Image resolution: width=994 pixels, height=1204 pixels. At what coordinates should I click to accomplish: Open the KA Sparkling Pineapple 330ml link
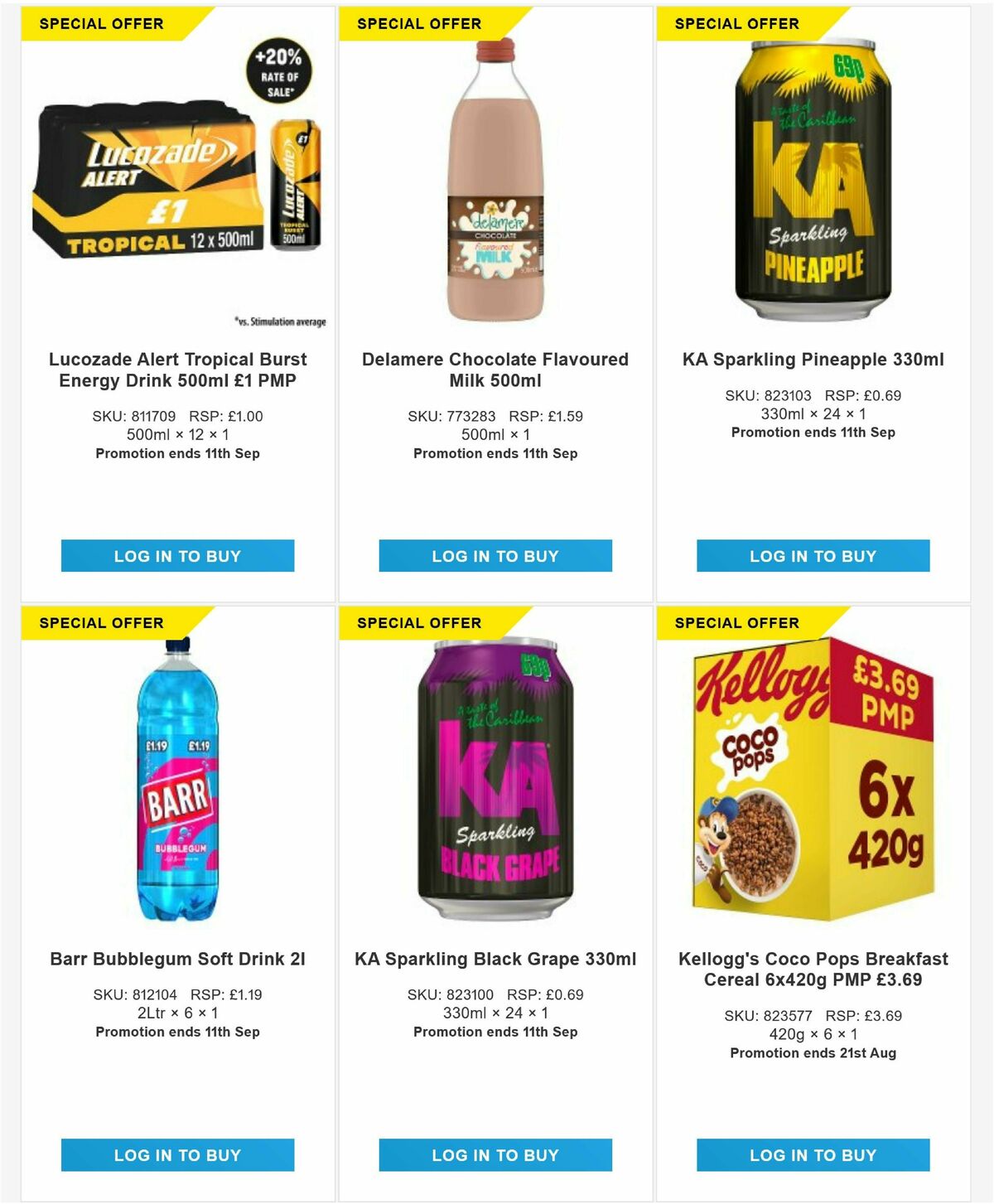(813, 360)
